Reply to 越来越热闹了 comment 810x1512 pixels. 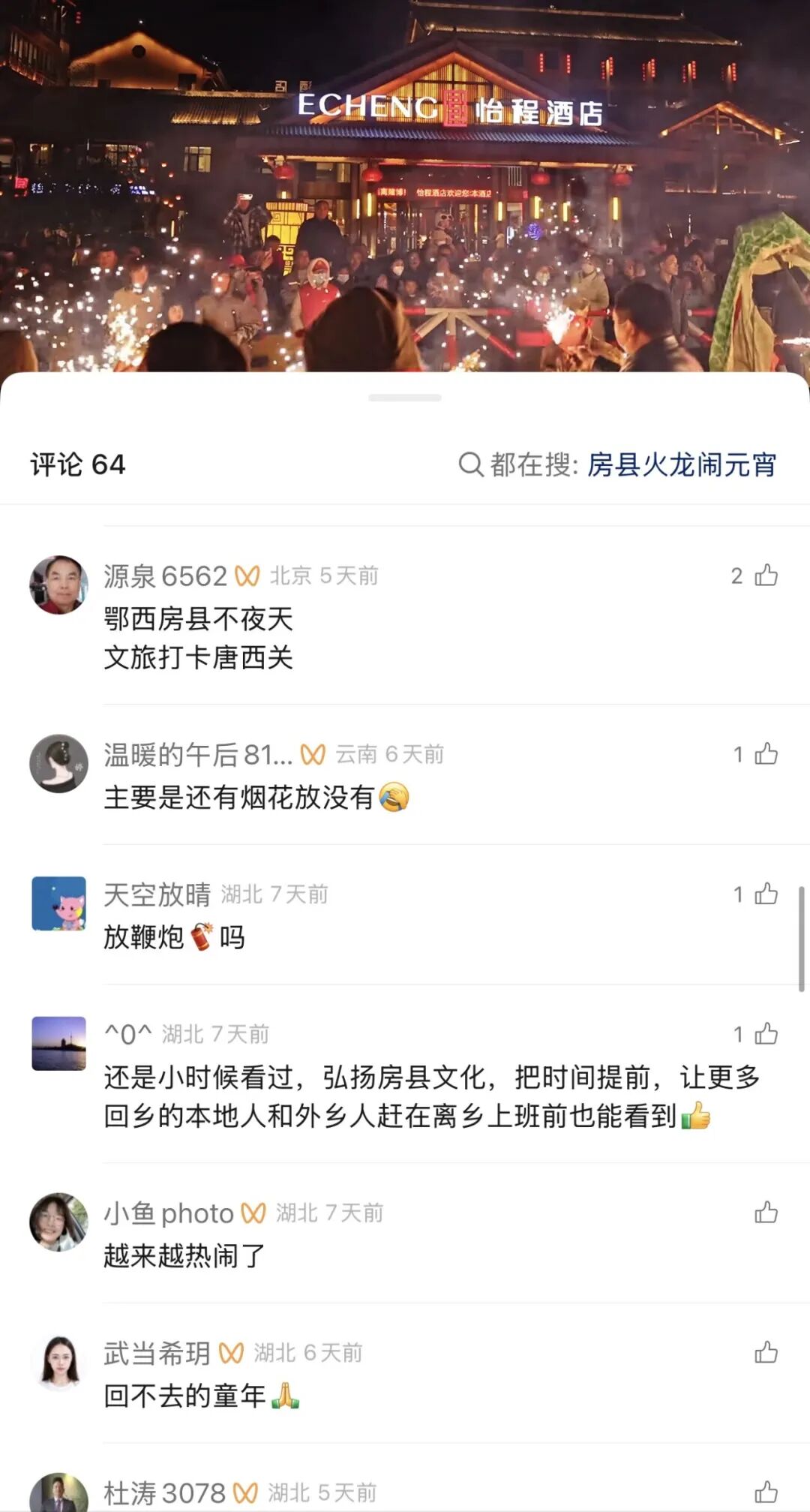(x=184, y=1256)
